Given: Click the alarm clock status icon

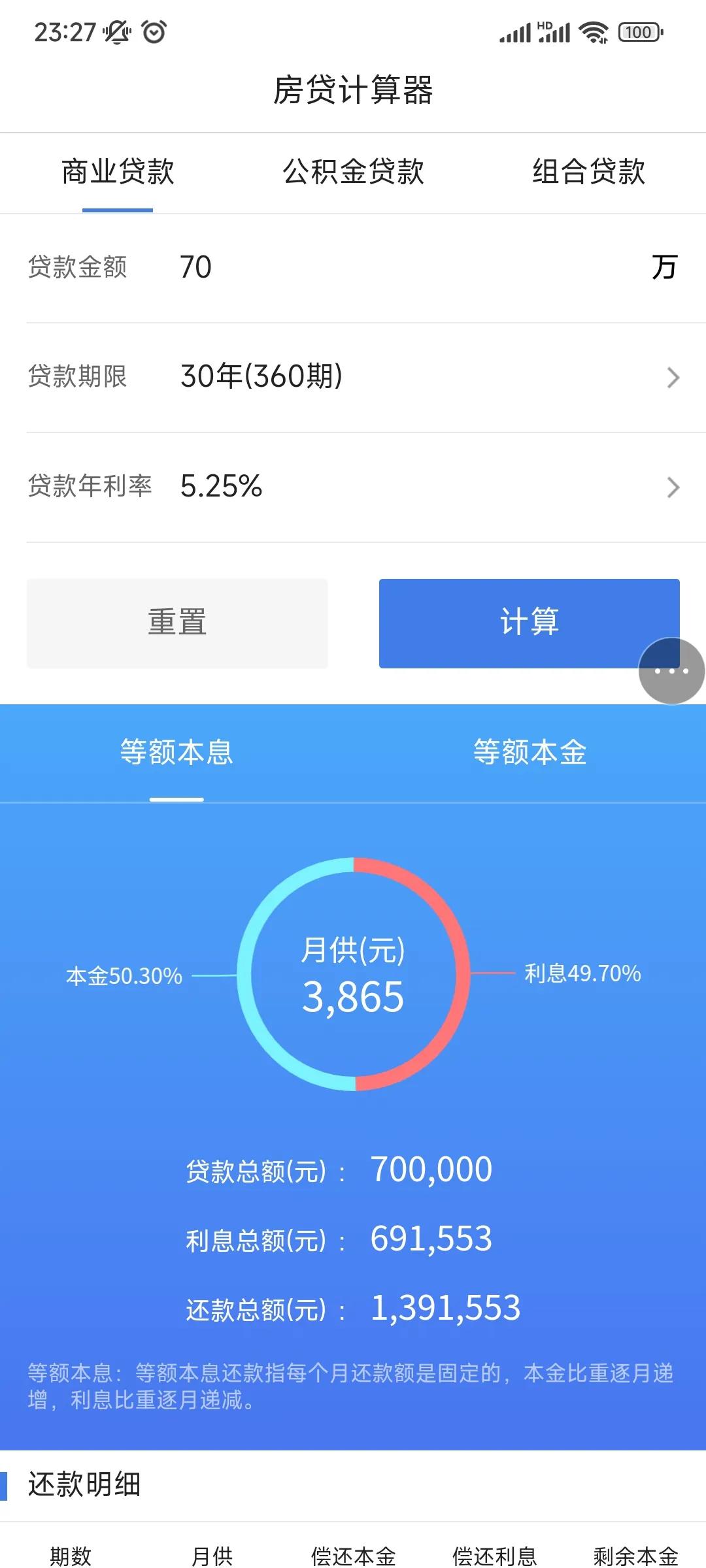Looking at the screenshot, I should [x=152, y=31].
